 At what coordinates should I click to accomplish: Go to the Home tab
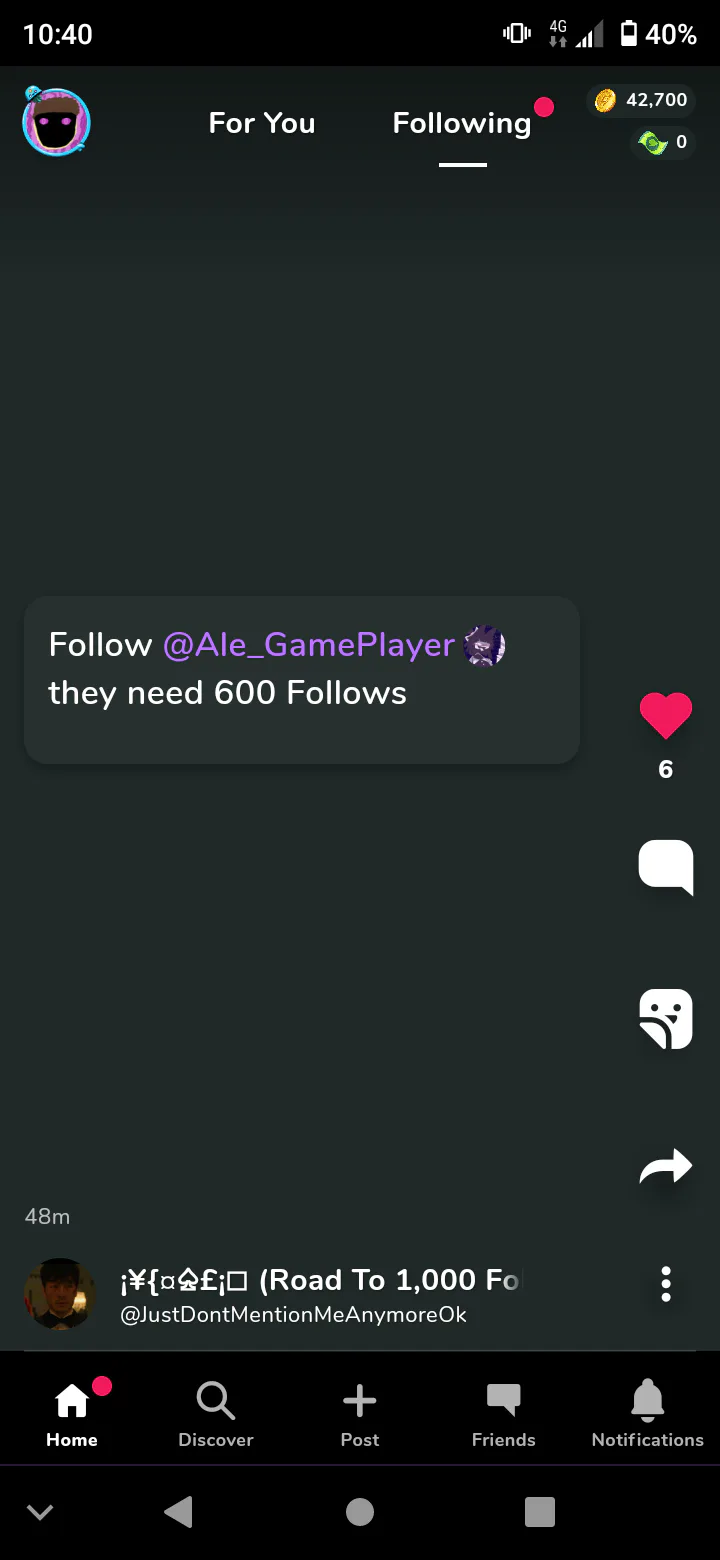72,1412
